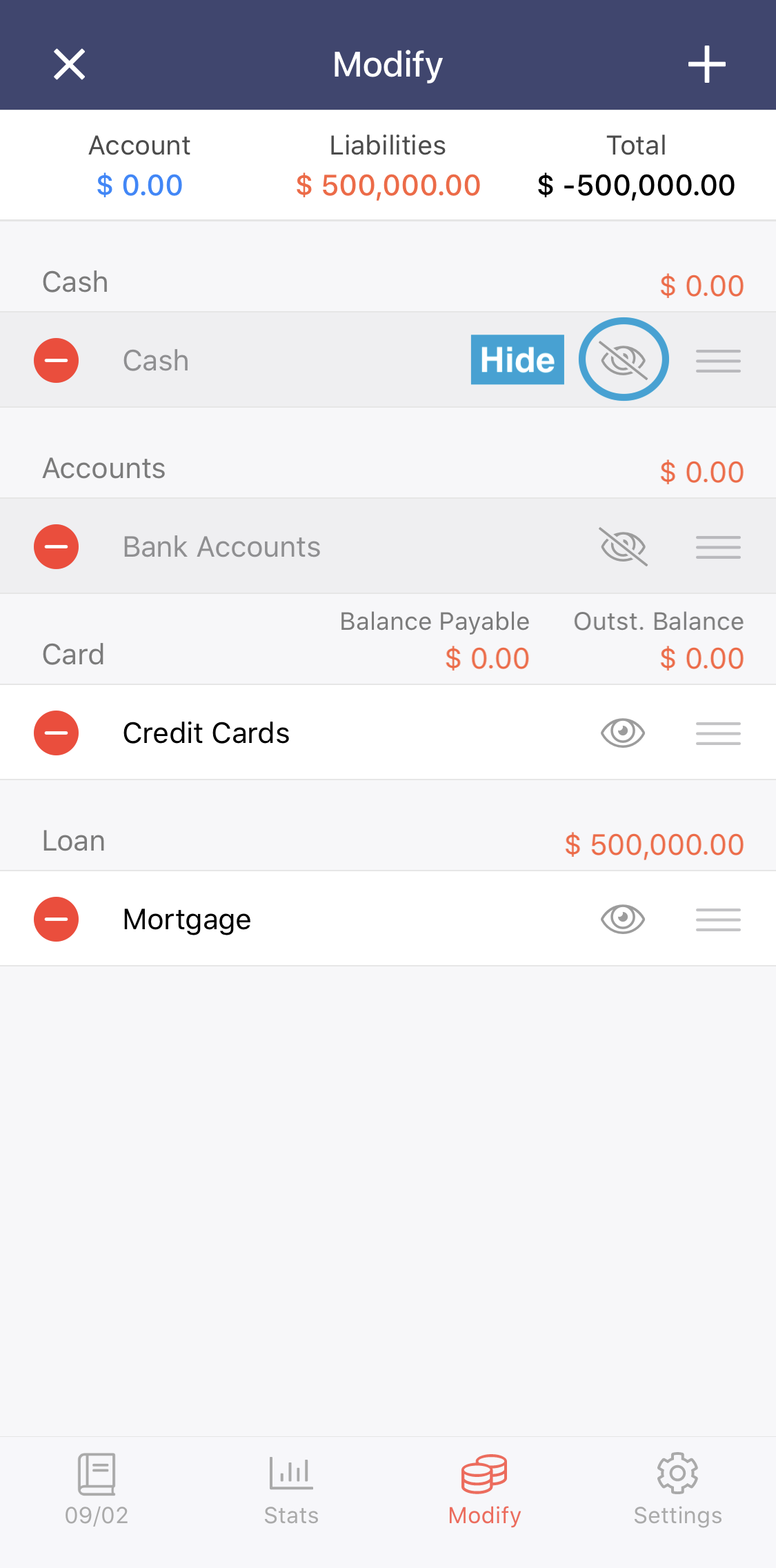776x1568 pixels.
Task: Hide the Credit Cards account
Action: click(x=623, y=733)
